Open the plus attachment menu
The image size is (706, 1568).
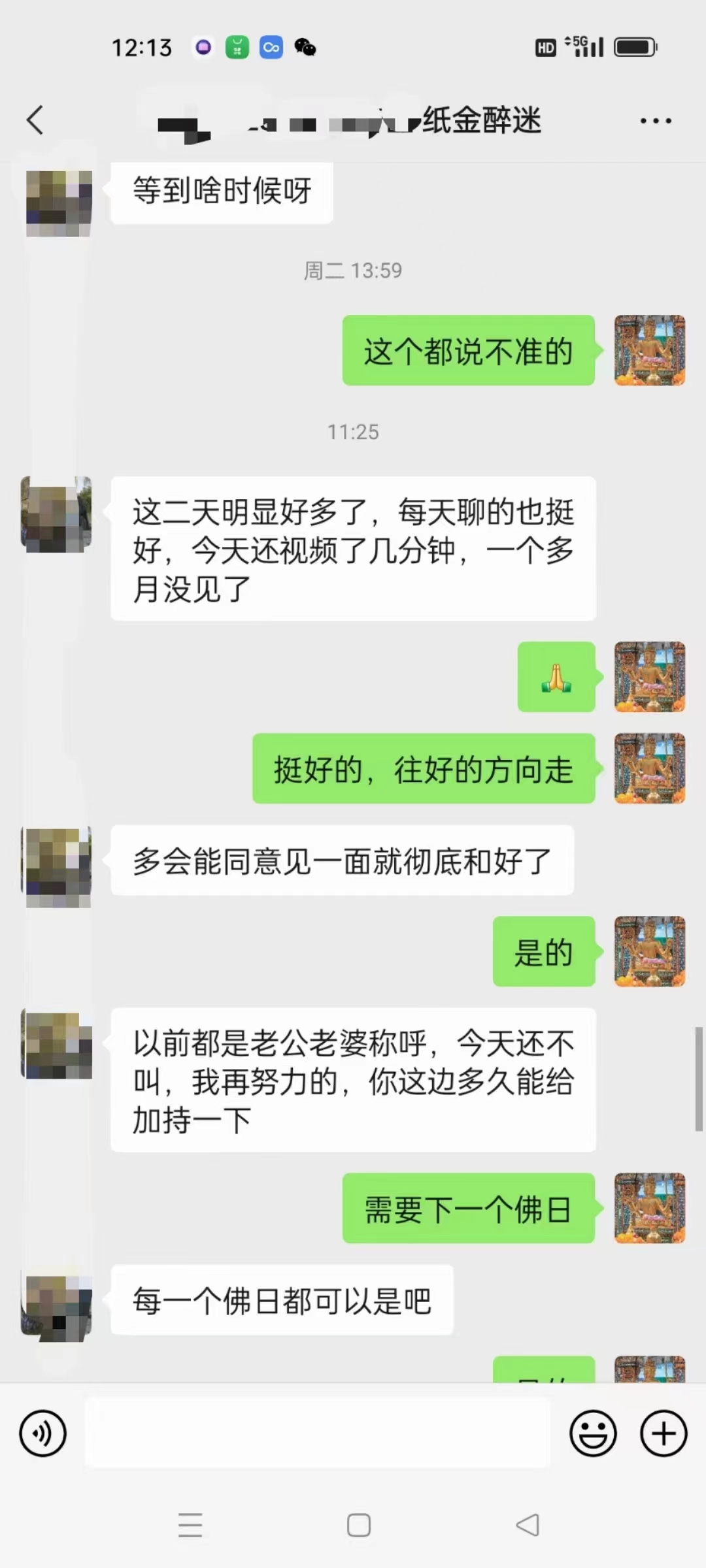click(664, 1433)
